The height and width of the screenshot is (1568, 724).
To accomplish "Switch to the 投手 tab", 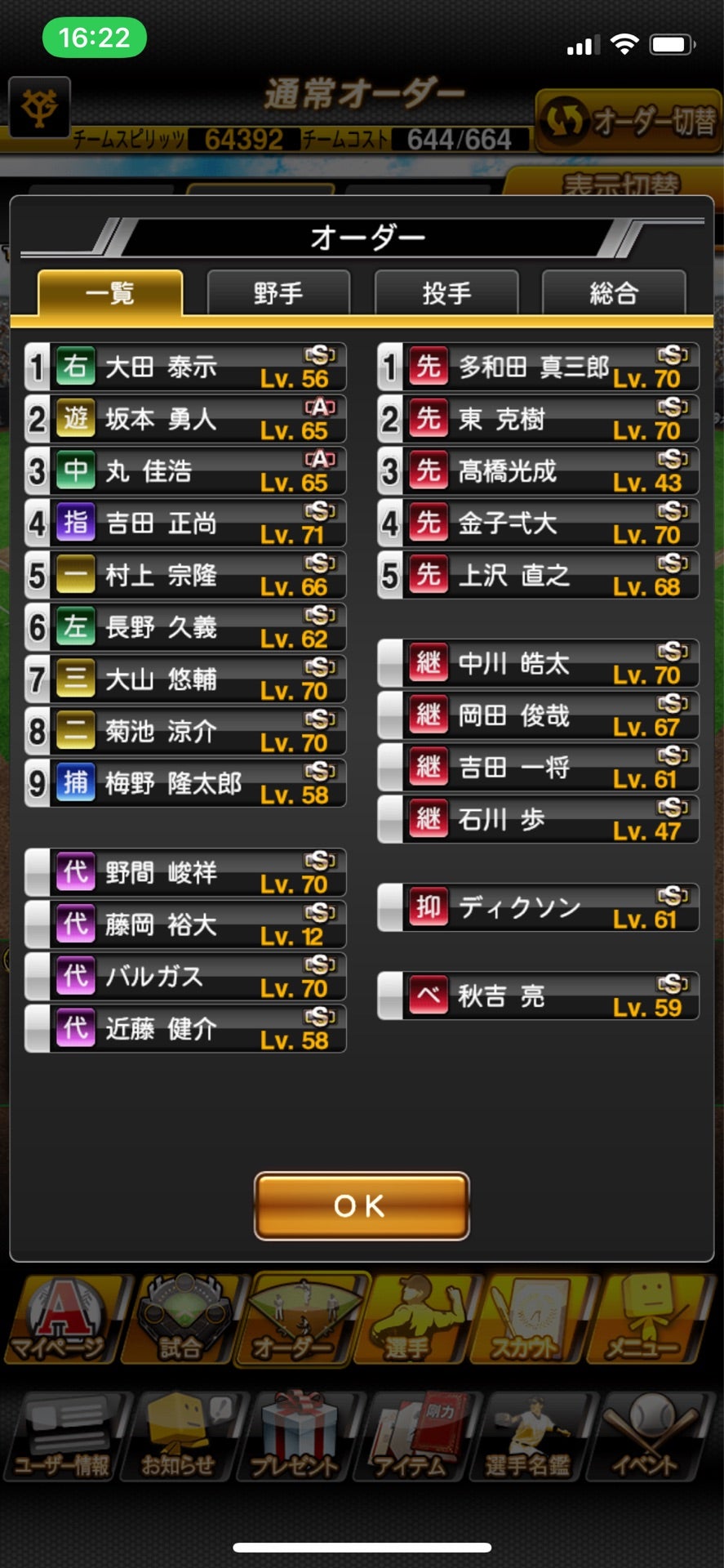I will pos(446,292).
